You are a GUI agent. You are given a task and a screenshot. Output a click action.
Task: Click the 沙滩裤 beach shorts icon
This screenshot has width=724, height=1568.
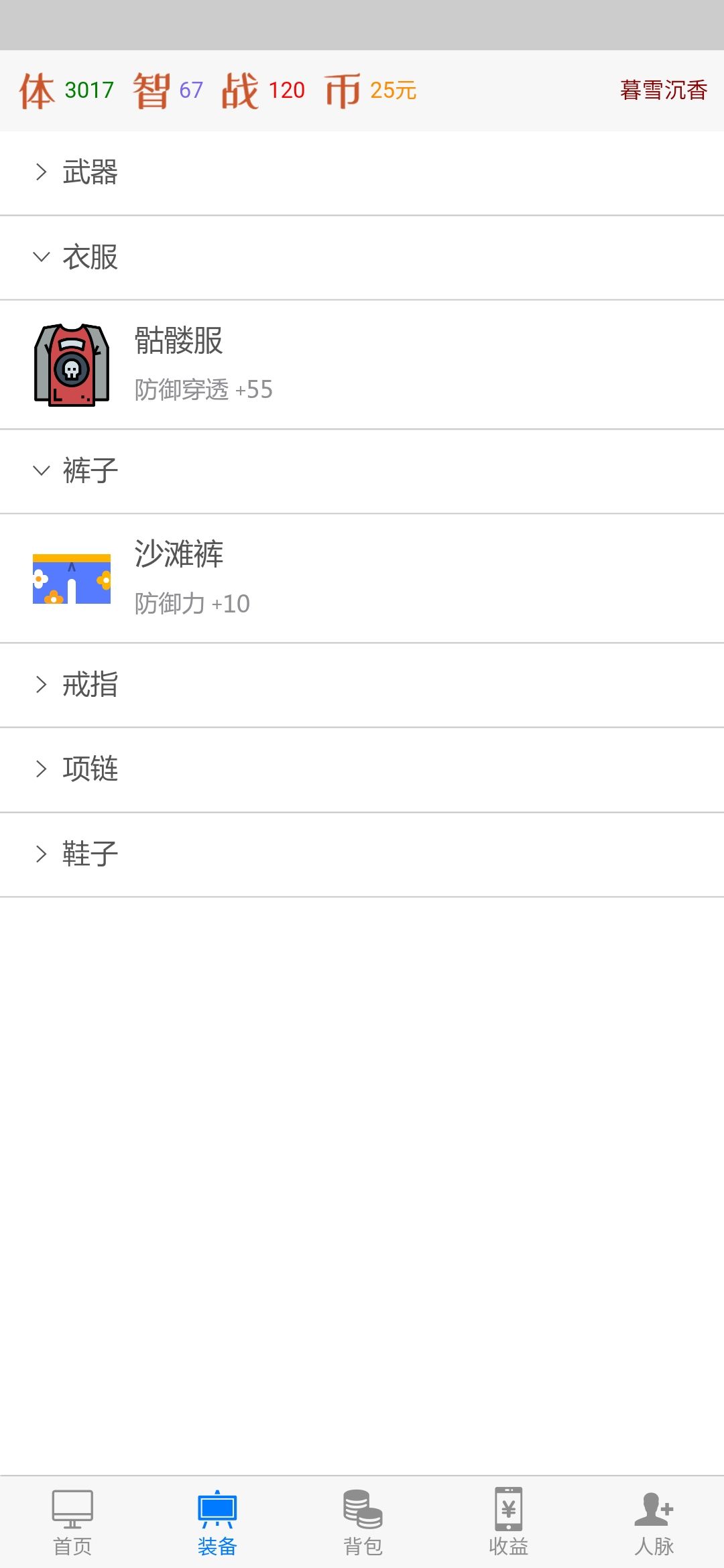pos(70,580)
